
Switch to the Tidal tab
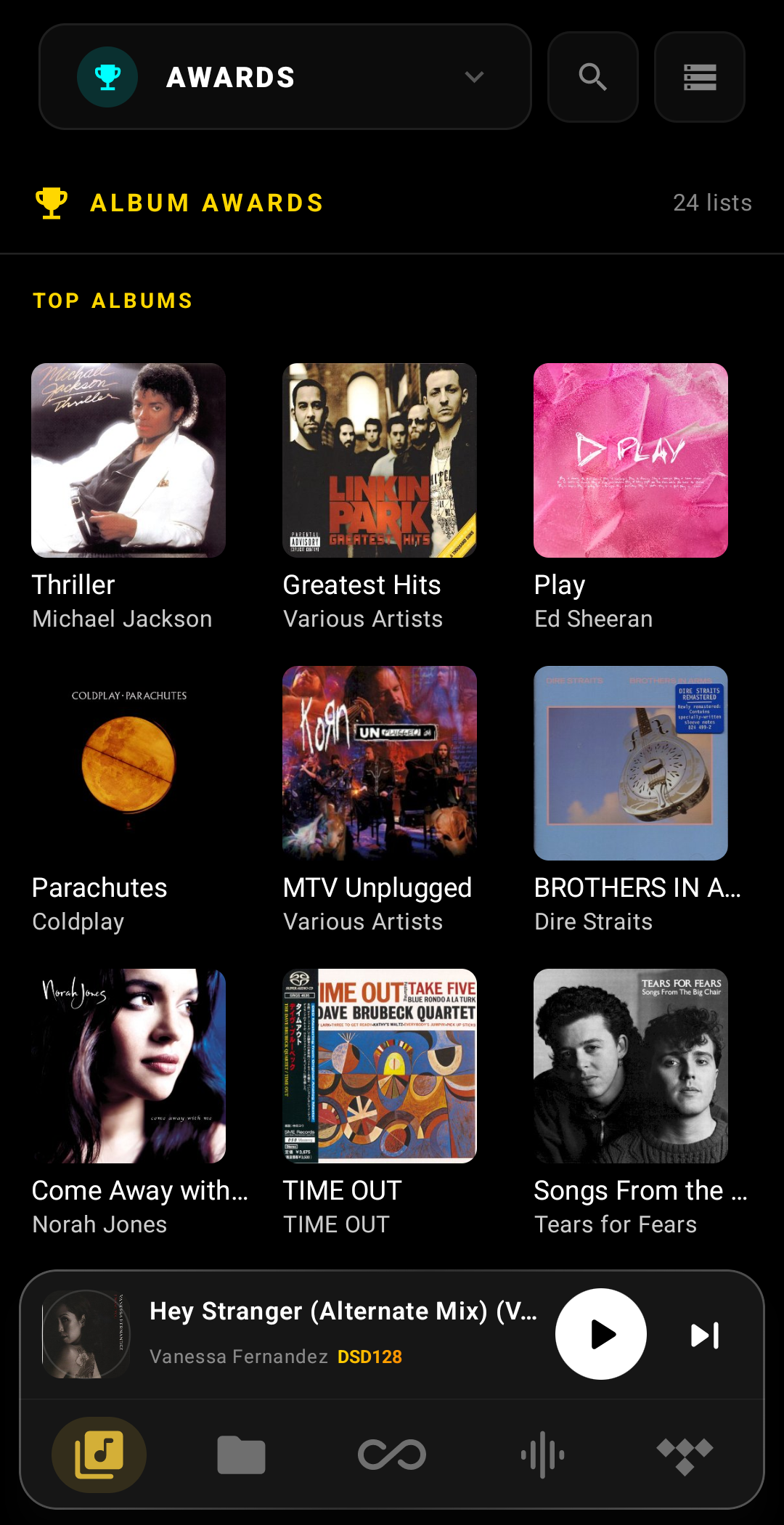tap(685, 1455)
